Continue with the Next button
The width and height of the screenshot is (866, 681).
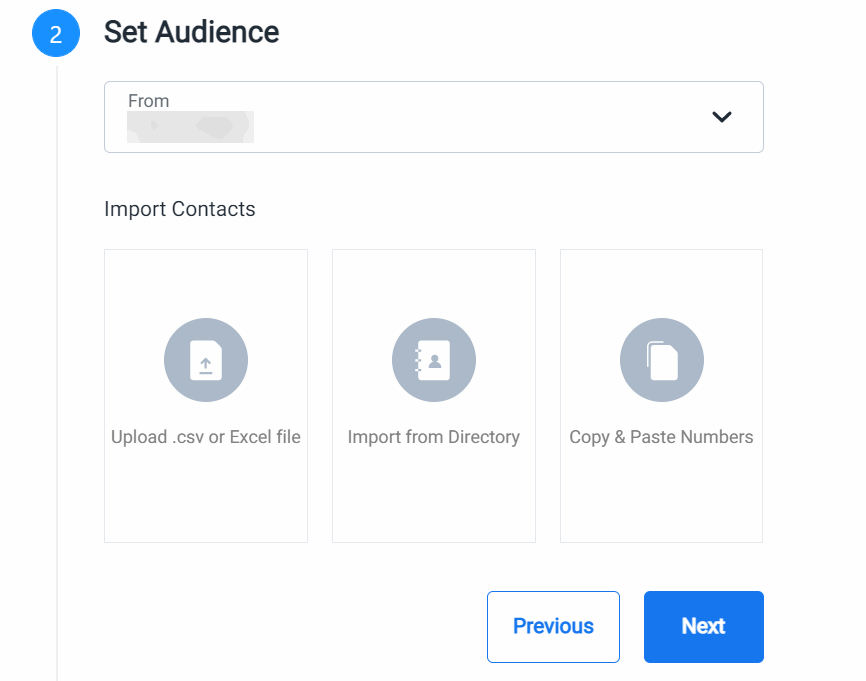tap(703, 627)
